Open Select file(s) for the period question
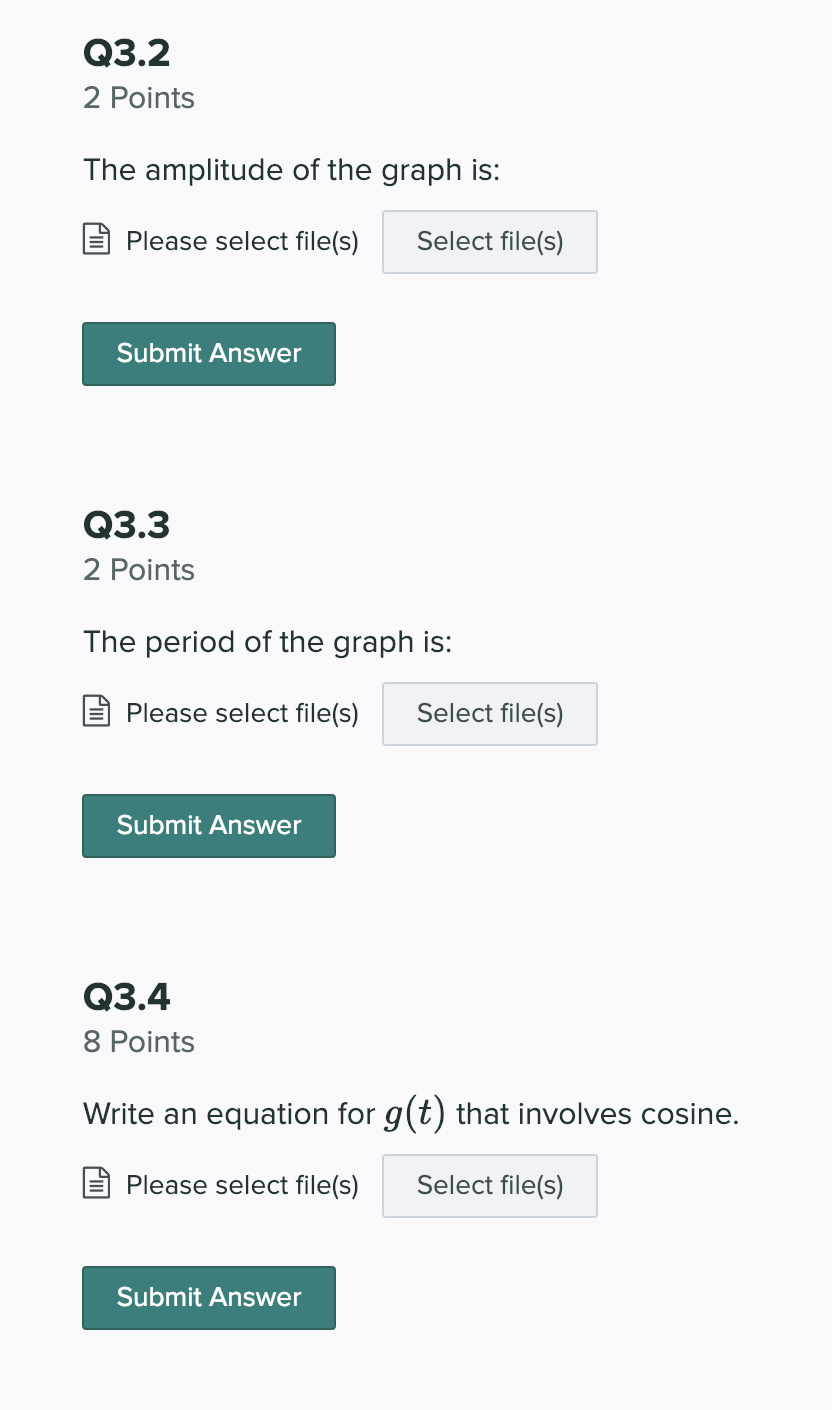Screen dimensions: 832x1410 (x=489, y=713)
